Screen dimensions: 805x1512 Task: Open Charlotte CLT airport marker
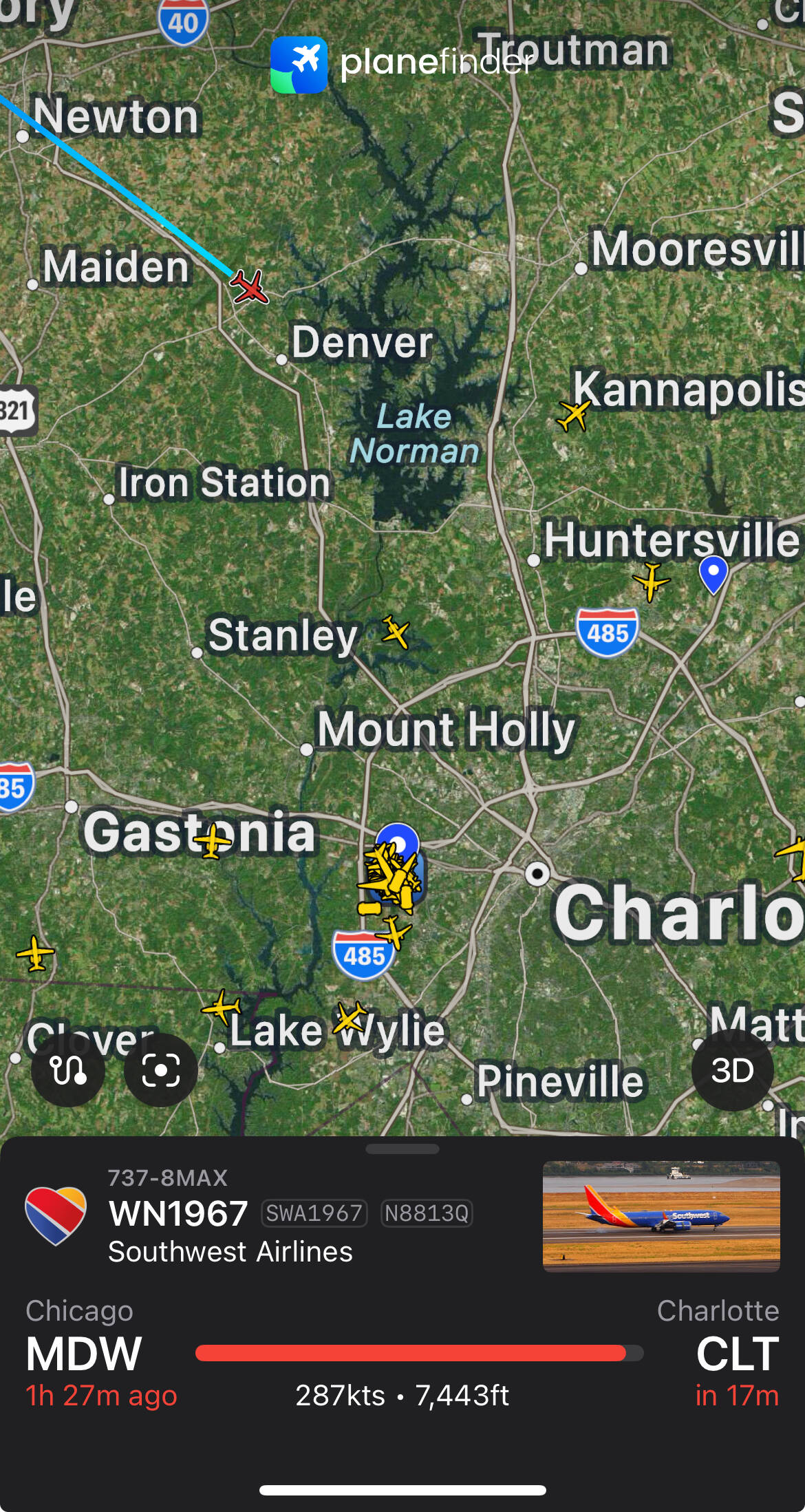coord(398,842)
